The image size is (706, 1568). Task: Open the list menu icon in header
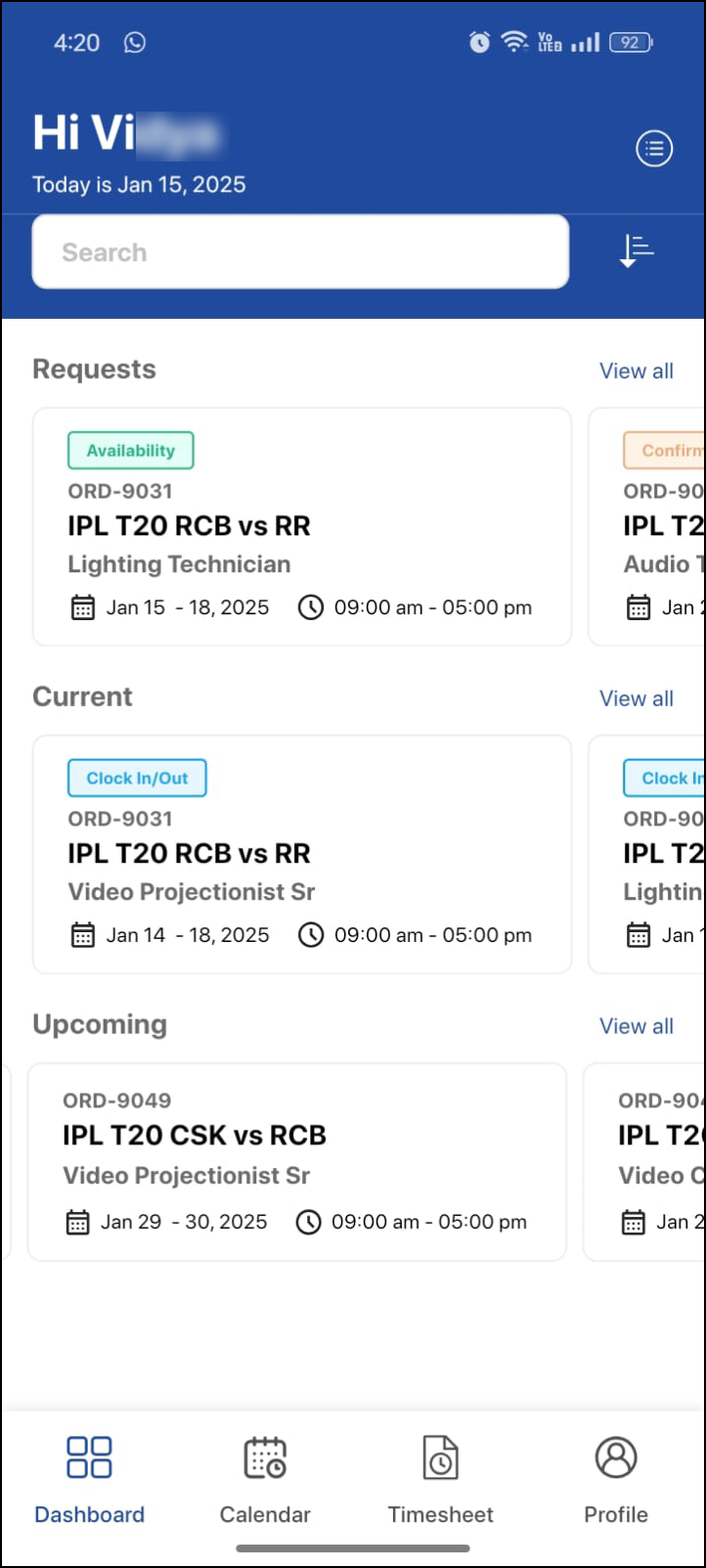click(654, 149)
